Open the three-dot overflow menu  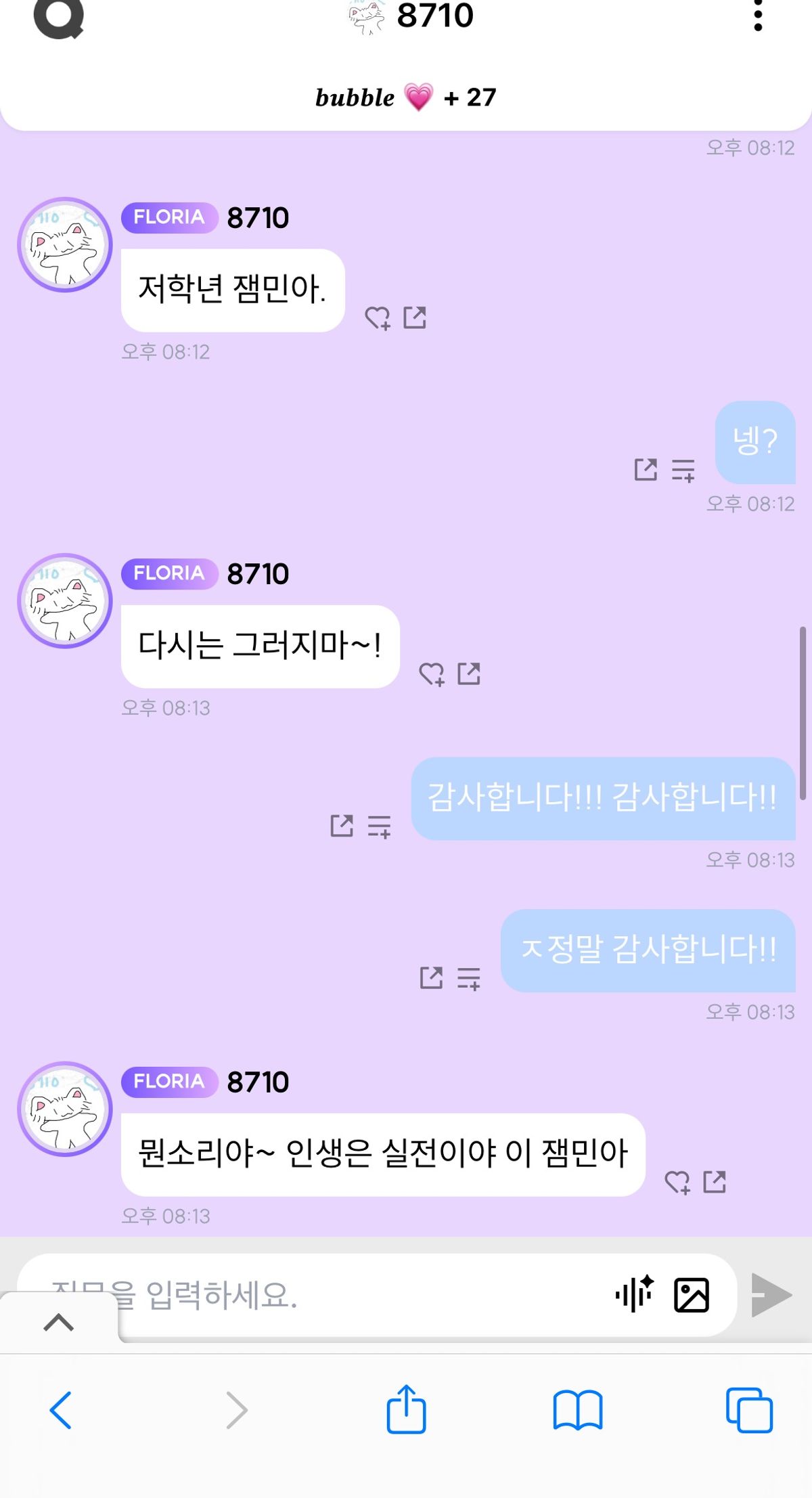pos(758,15)
